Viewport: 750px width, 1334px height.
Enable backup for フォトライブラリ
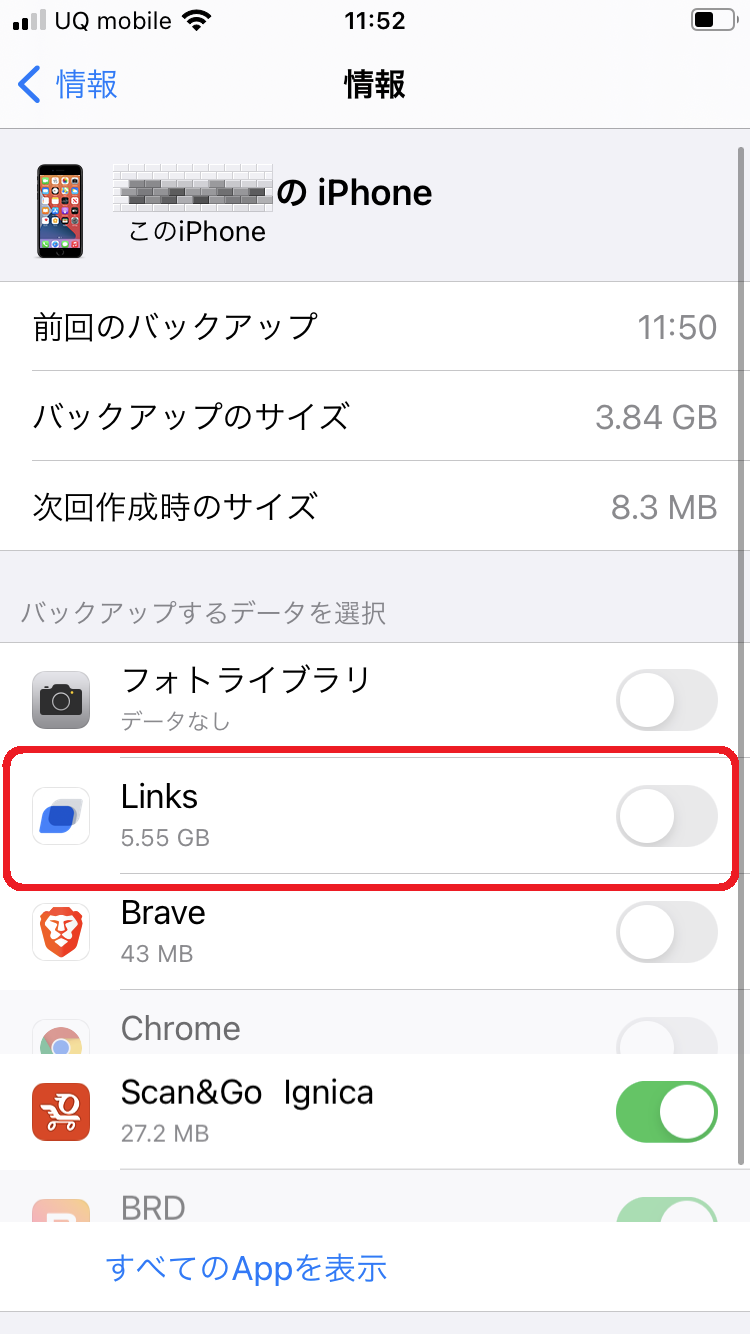point(667,700)
